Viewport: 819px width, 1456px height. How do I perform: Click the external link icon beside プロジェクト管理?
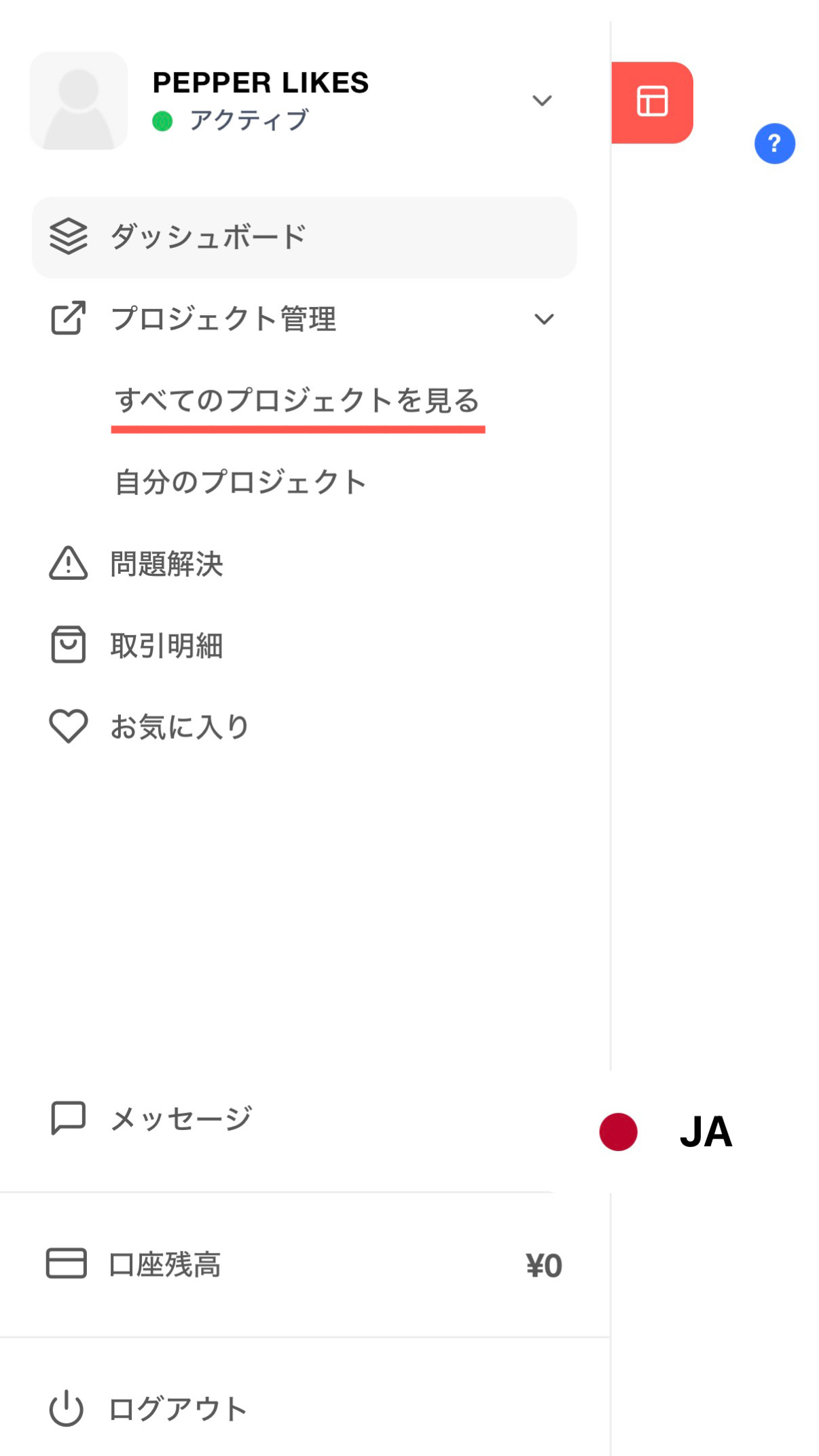click(x=67, y=318)
